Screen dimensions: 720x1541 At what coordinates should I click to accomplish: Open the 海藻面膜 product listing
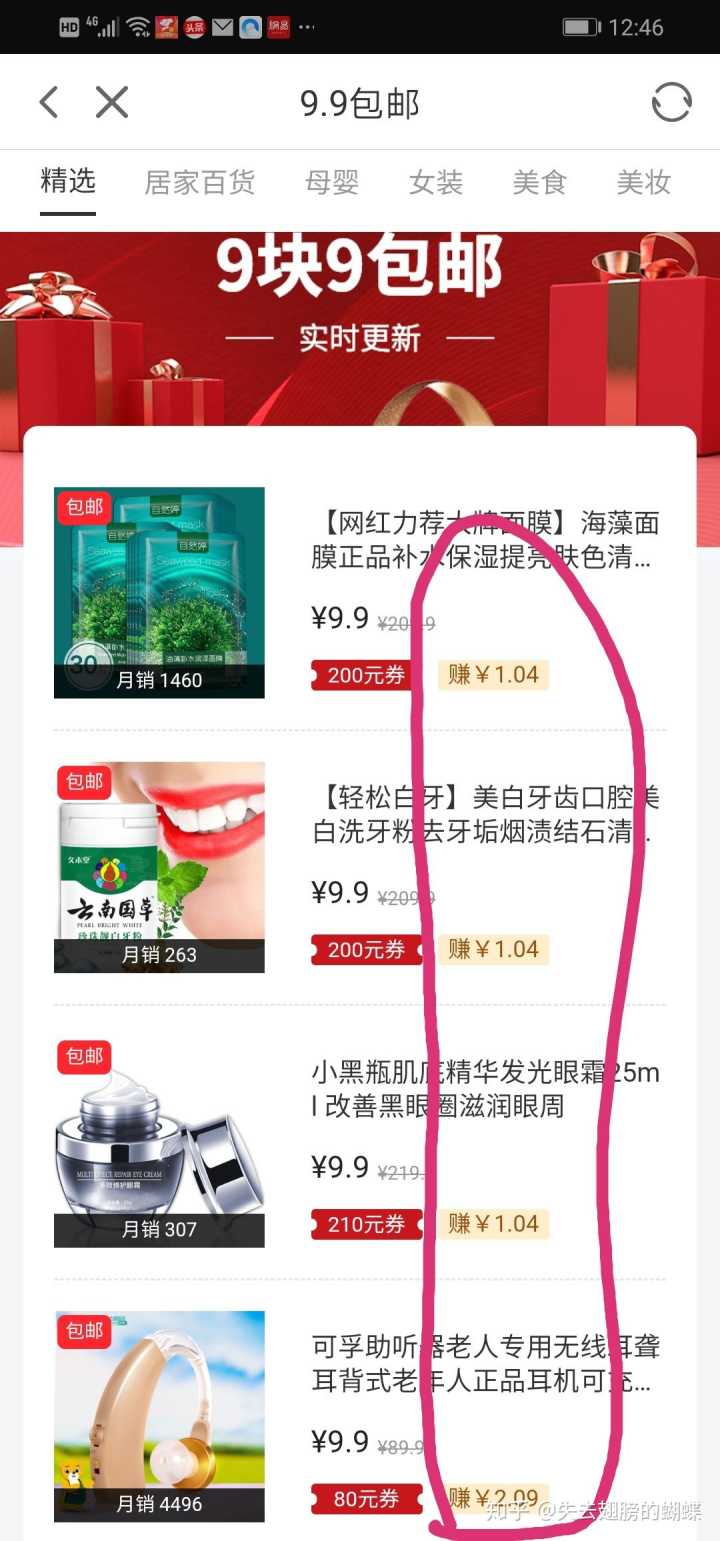484,540
